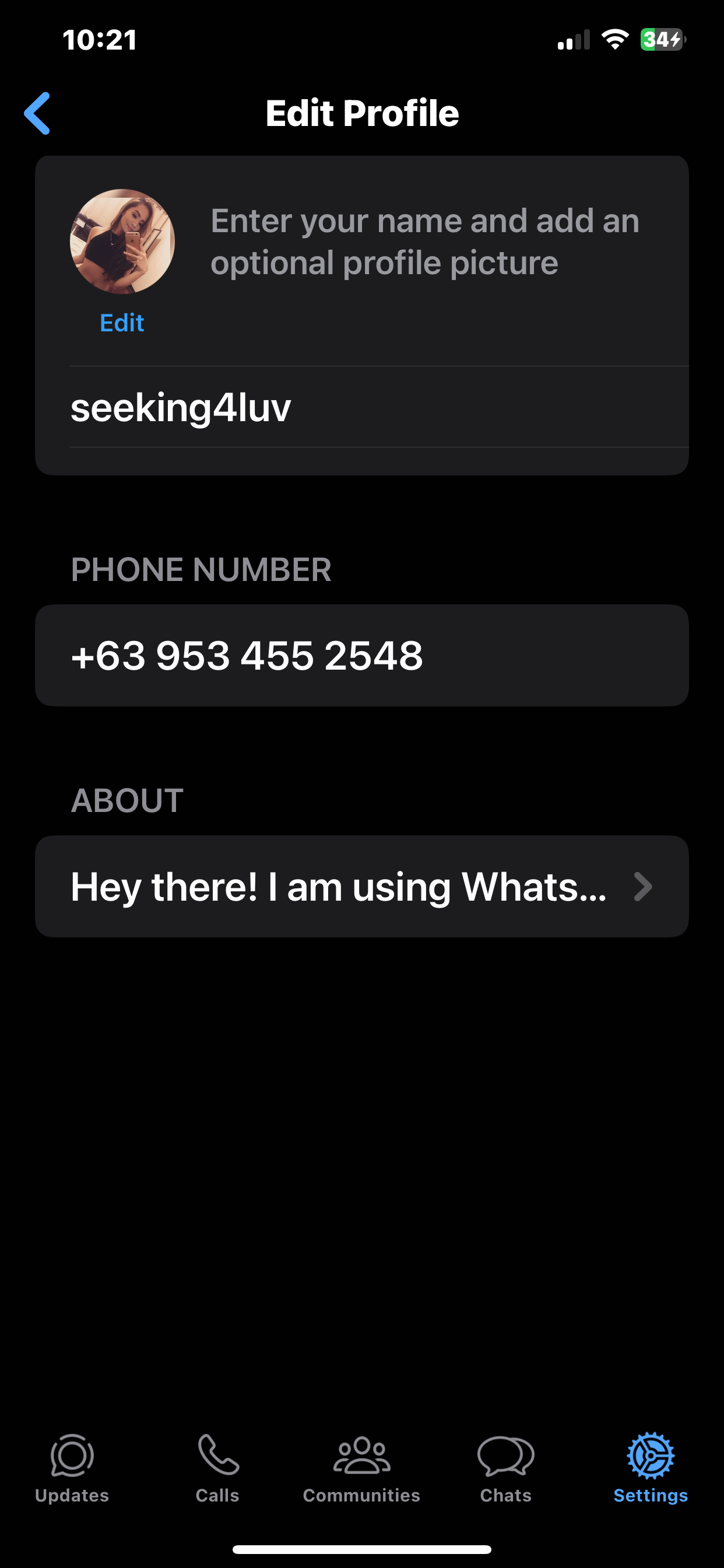The image size is (724, 1568).
Task: Switch to the Updates tab
Action: [x=72, y=1469]
